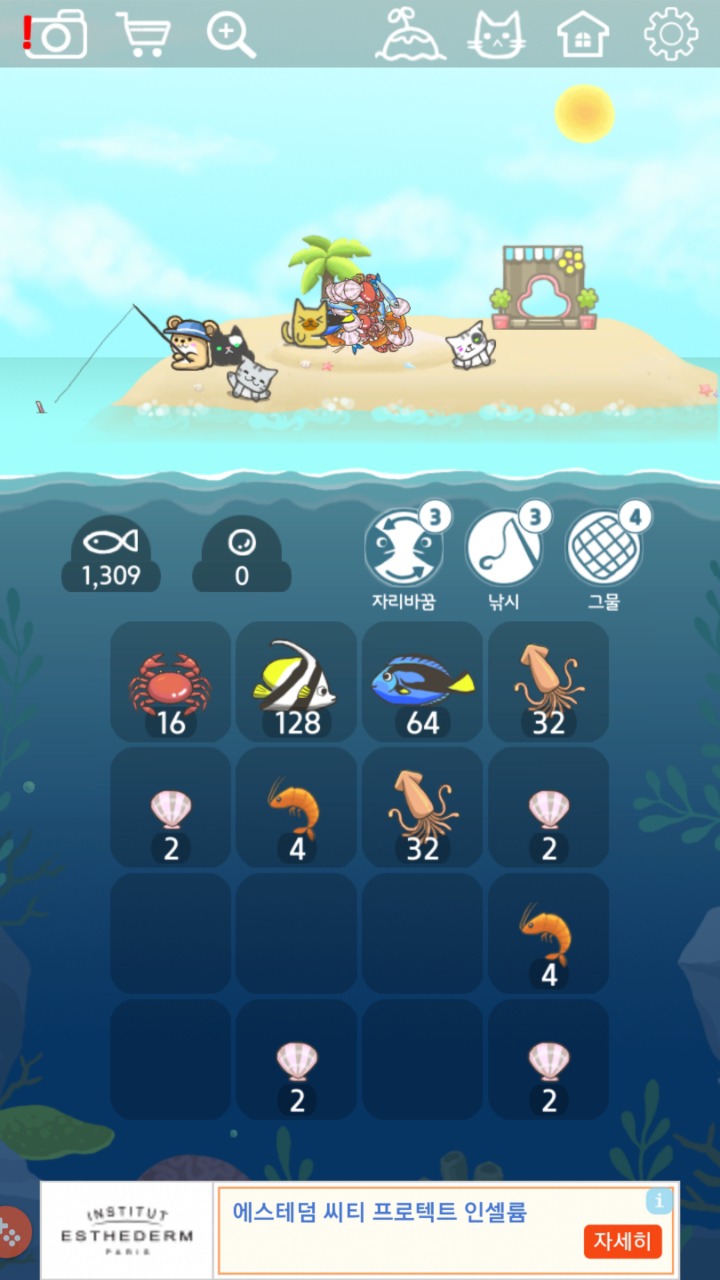Tap the 자세히 ad button
The width and height of the screenshot is (720, 1280).
(x=622, y=1241)
